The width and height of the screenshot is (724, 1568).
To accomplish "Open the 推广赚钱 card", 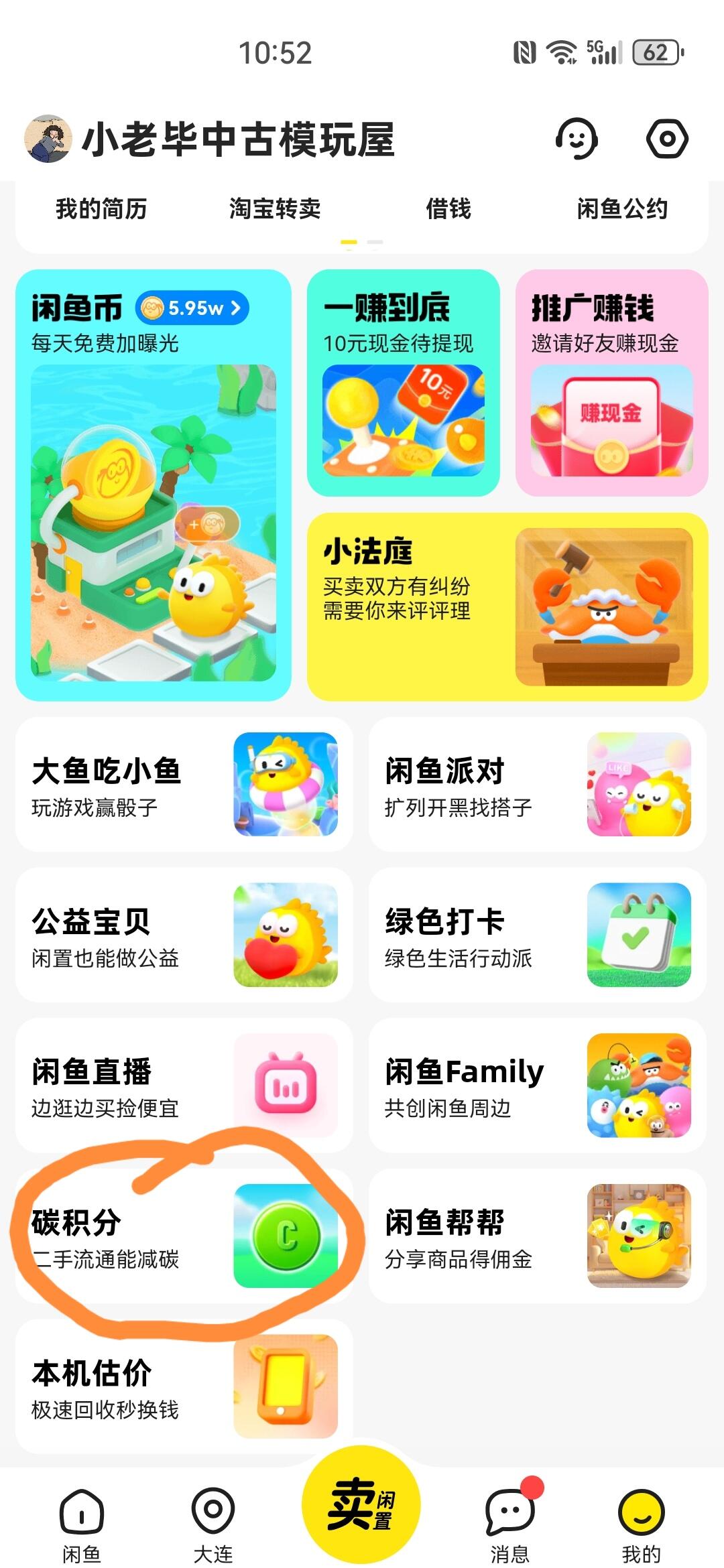I will (611, 383).
